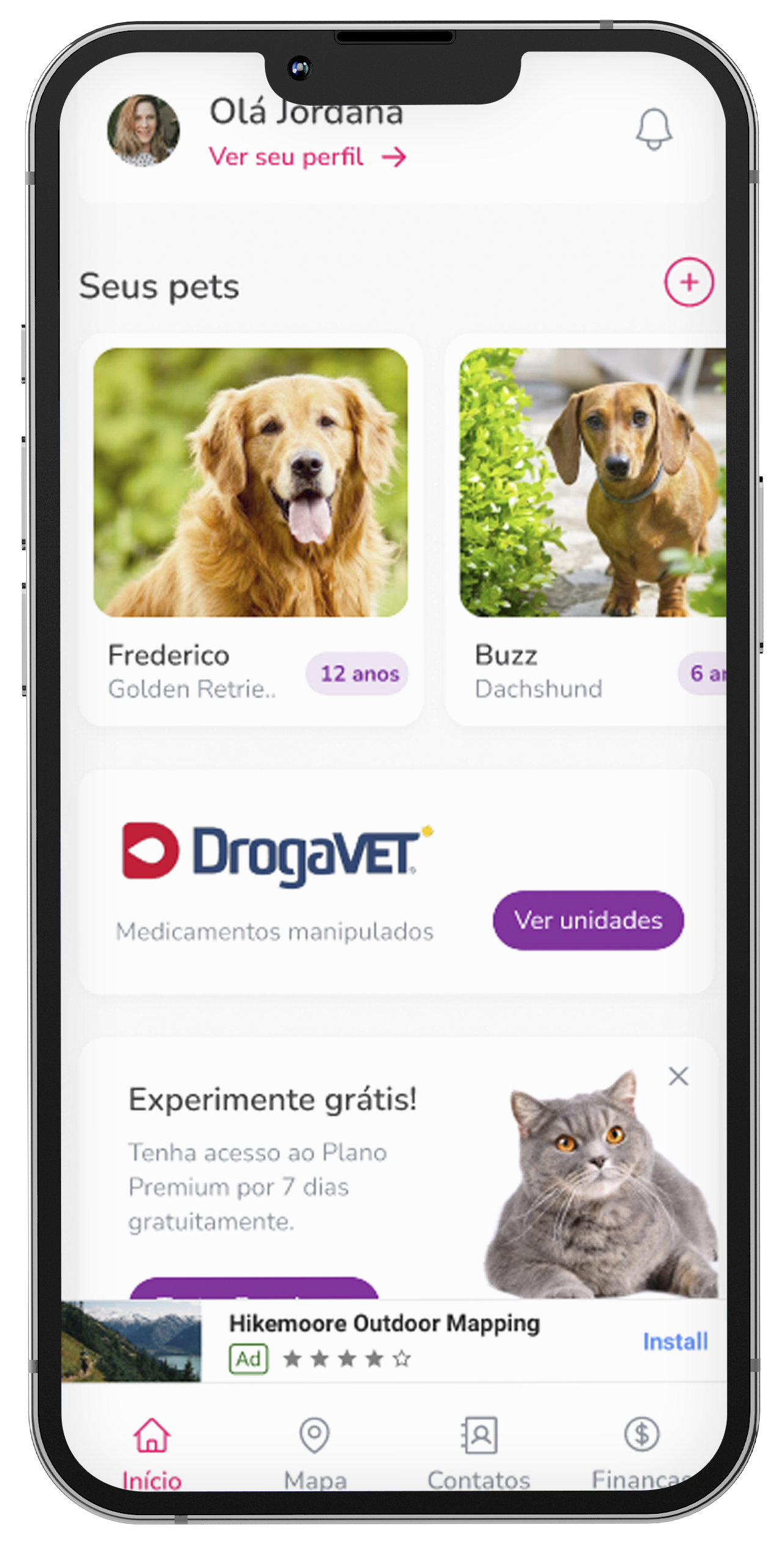Switch to the Mapa tab
The image size is (784, 1556).
coord(314,1452)
